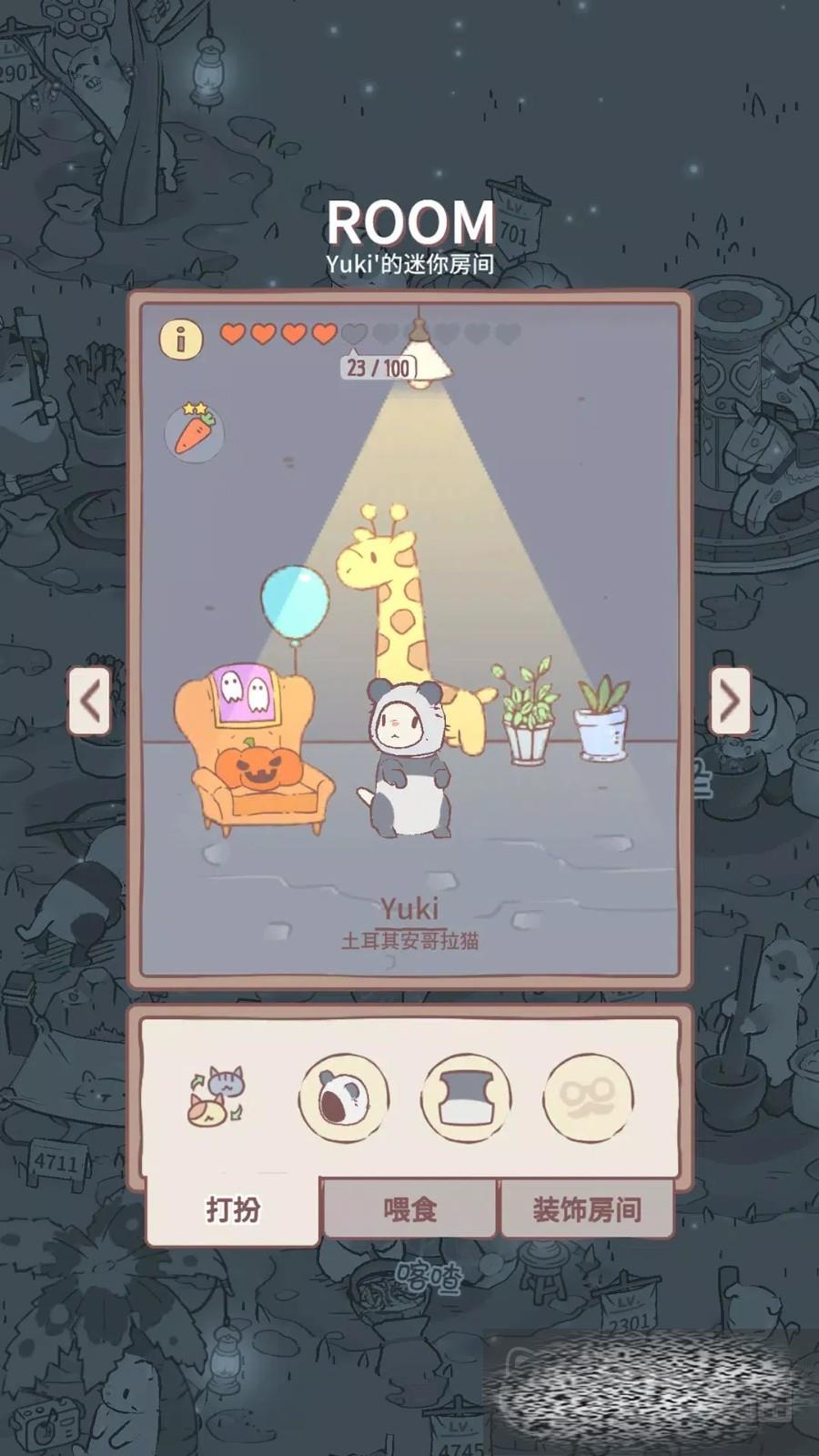This screenshot has width=819, height=1456.
Task: Tap the carrot food icon
Action: tap(195, 432)
